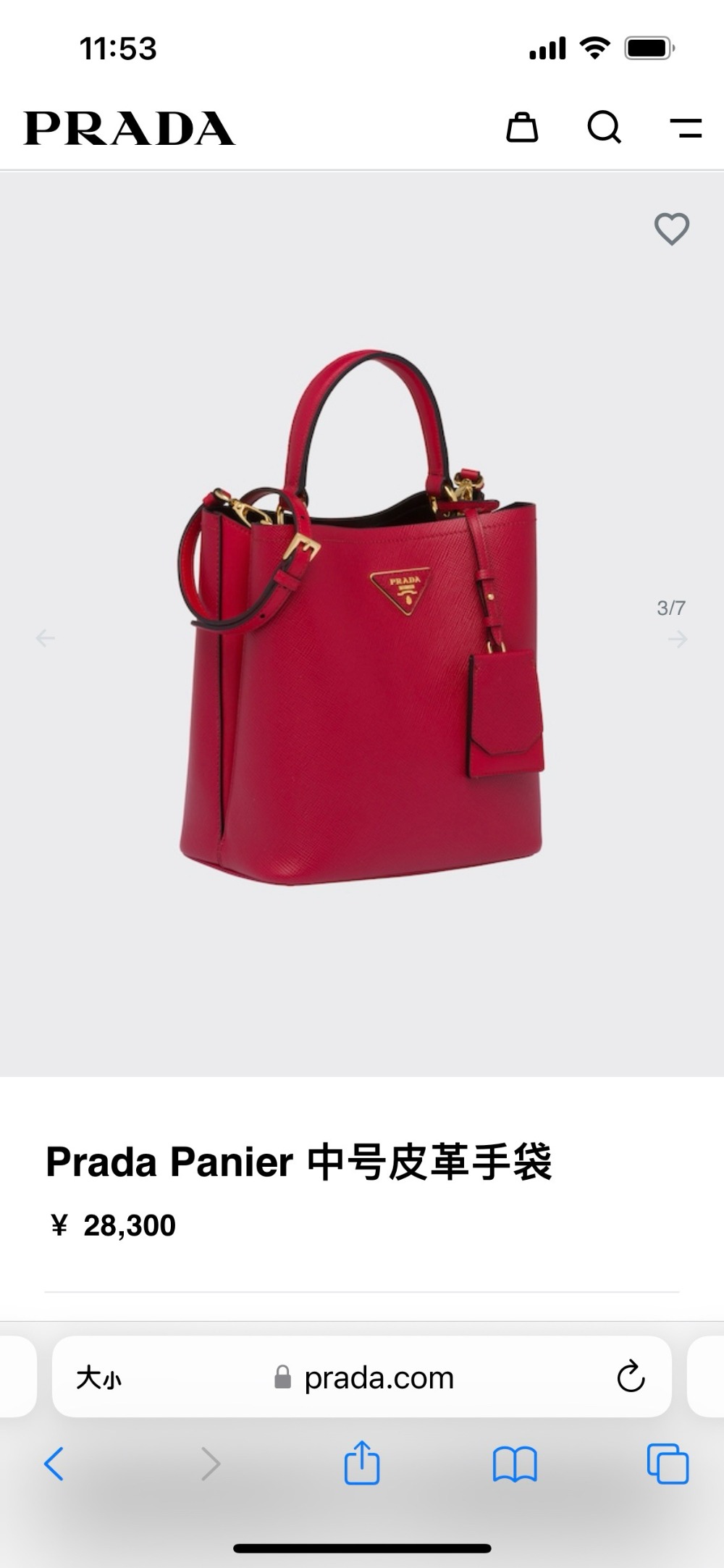Share this product page
The height and width of the screenshot is (1568, 724).
coord(361,1463)
